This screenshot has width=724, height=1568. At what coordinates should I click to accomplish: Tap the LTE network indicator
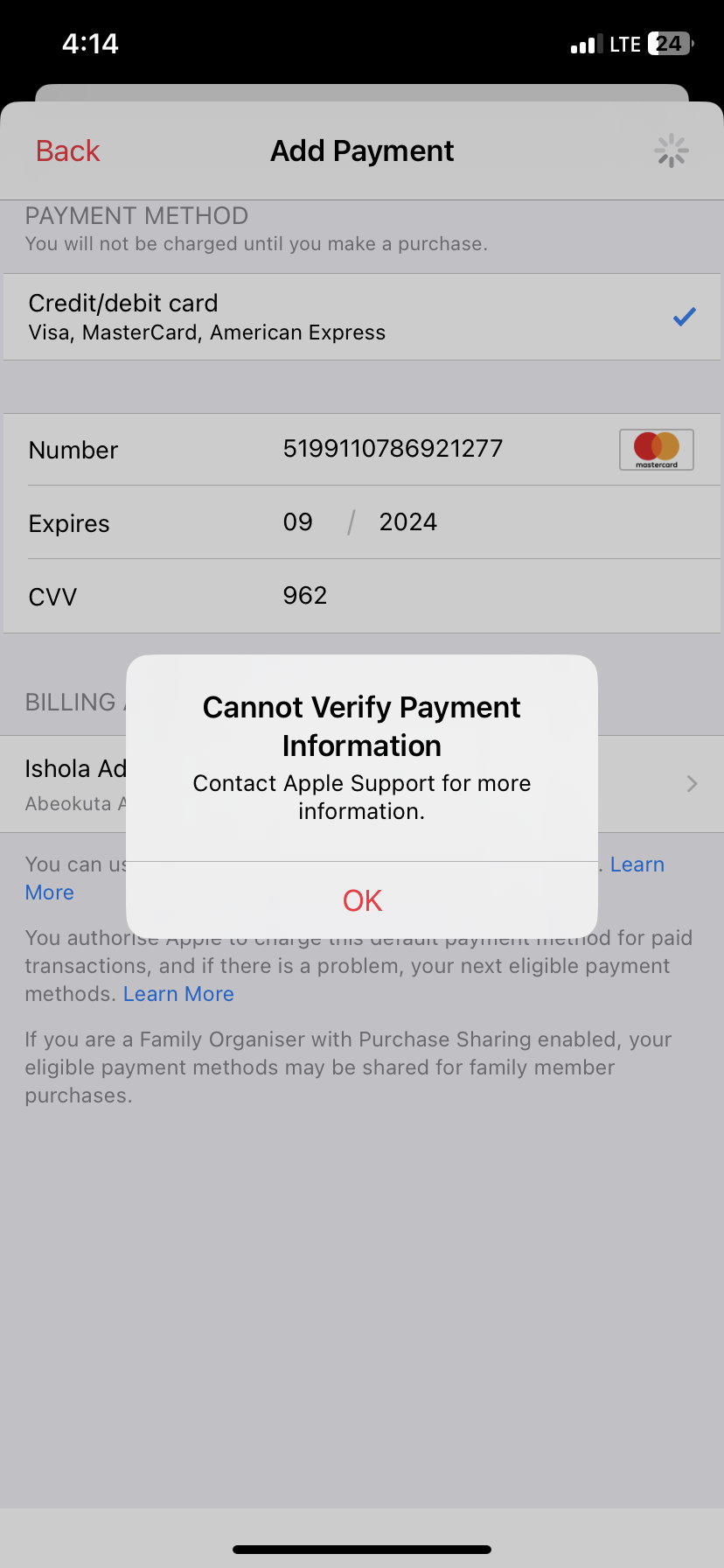[x=623, y=43]
